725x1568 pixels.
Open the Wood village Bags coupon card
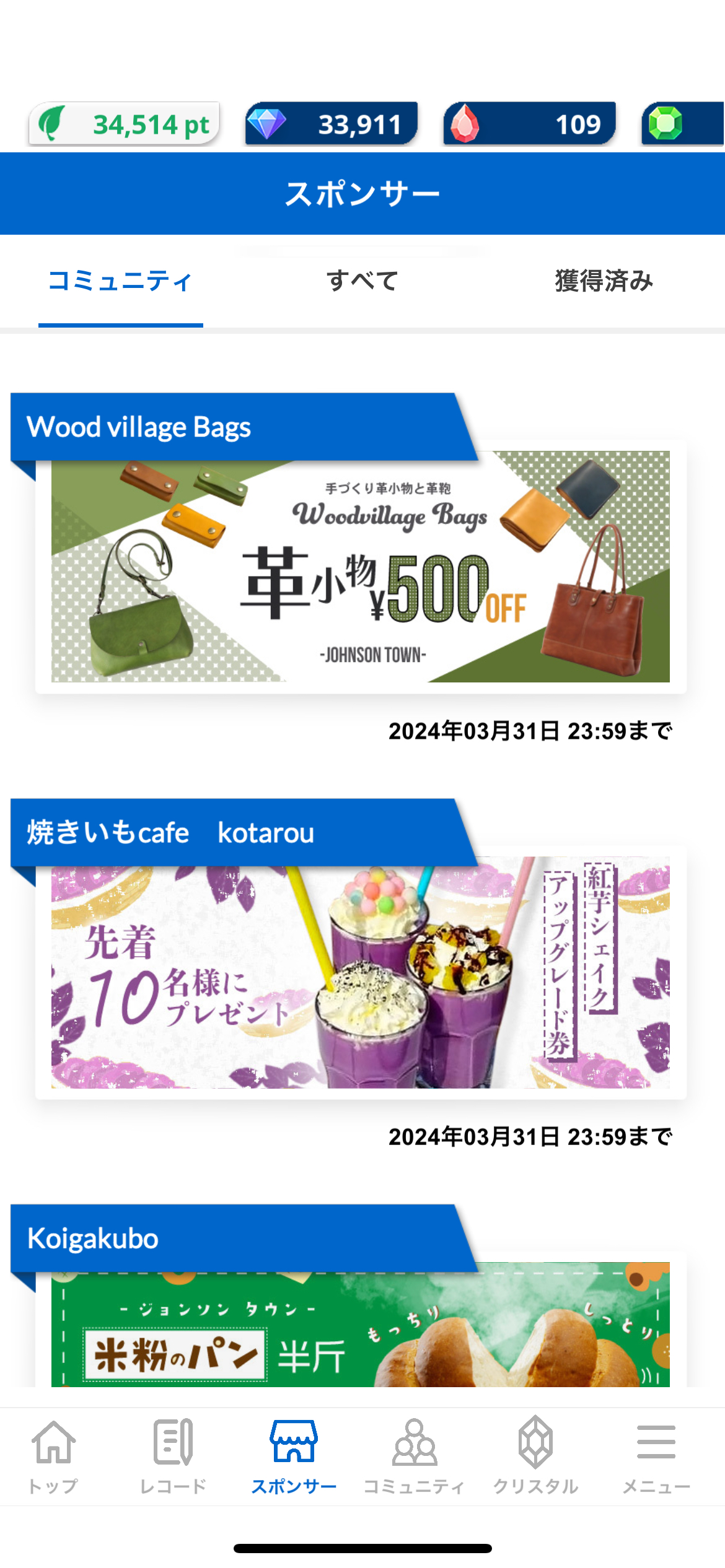(361, 567)
